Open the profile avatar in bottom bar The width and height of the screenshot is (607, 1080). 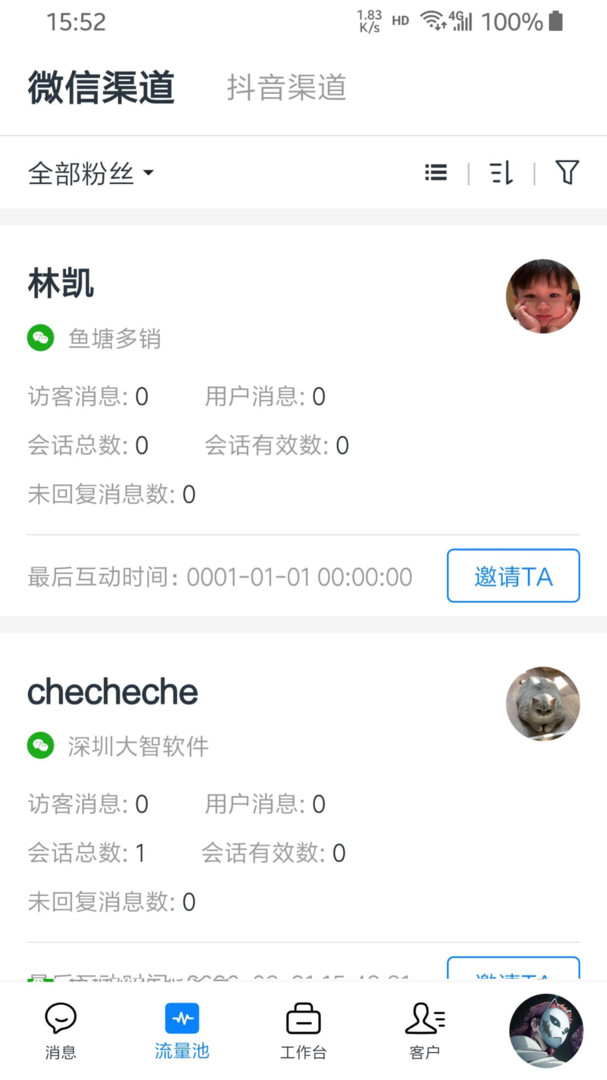coord(546,1030)
